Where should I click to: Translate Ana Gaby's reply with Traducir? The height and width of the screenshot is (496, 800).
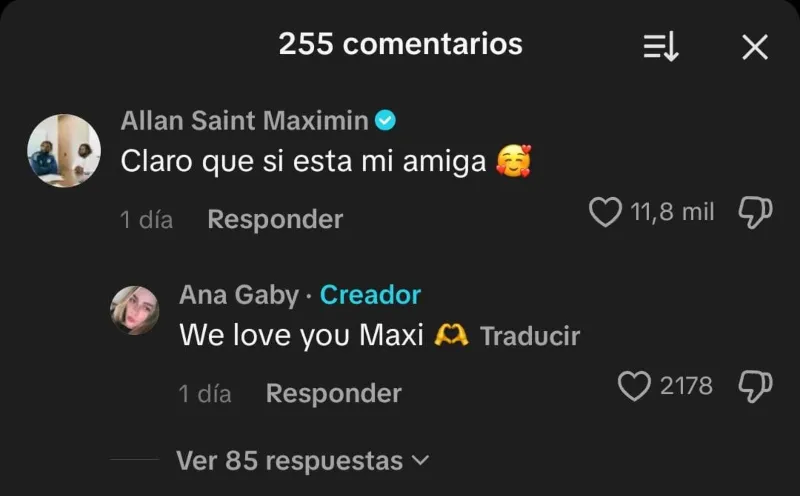pyautogui.click(x=529, y=336)
